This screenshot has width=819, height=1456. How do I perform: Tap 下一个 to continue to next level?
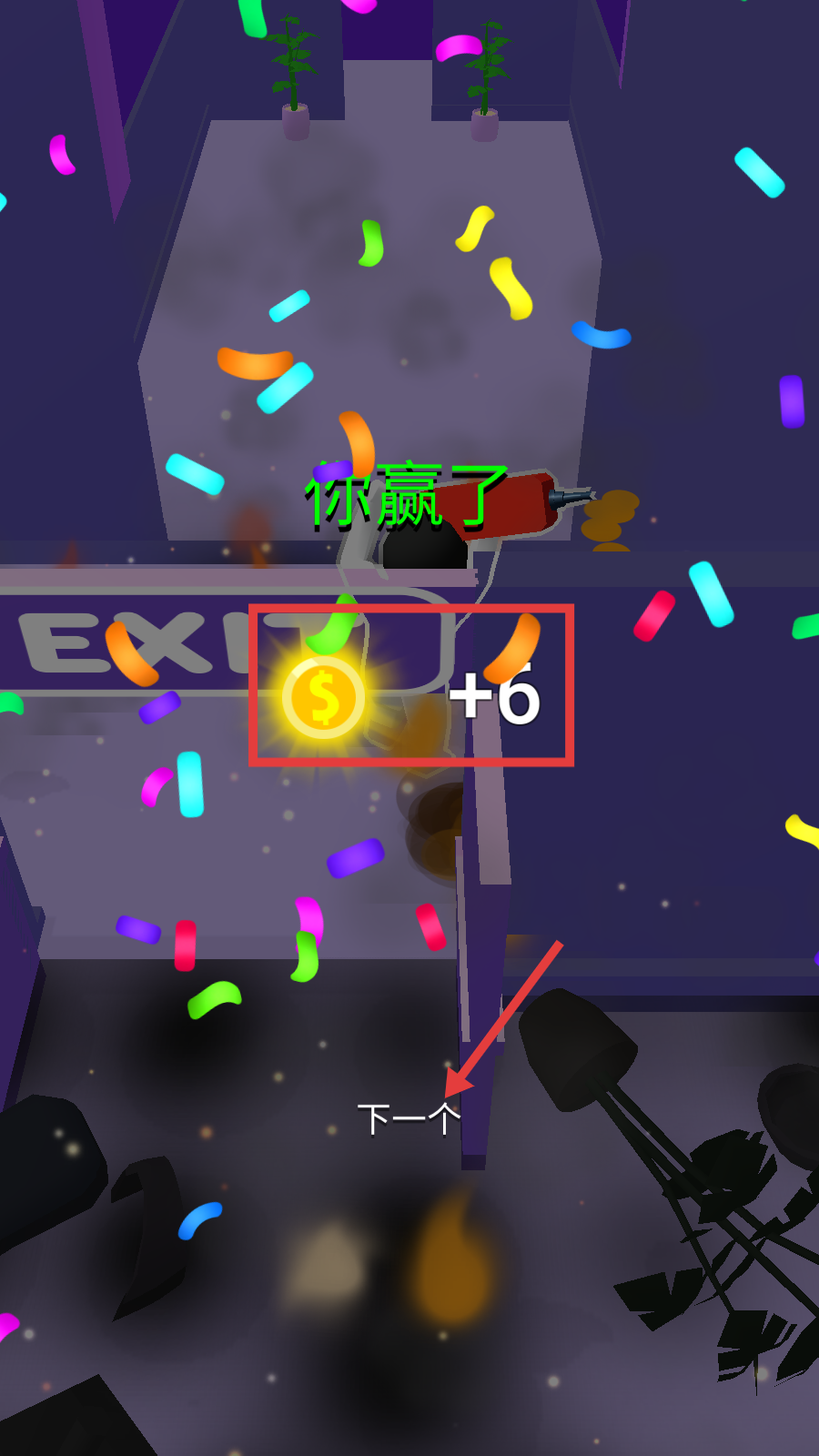click(409, 1118)
